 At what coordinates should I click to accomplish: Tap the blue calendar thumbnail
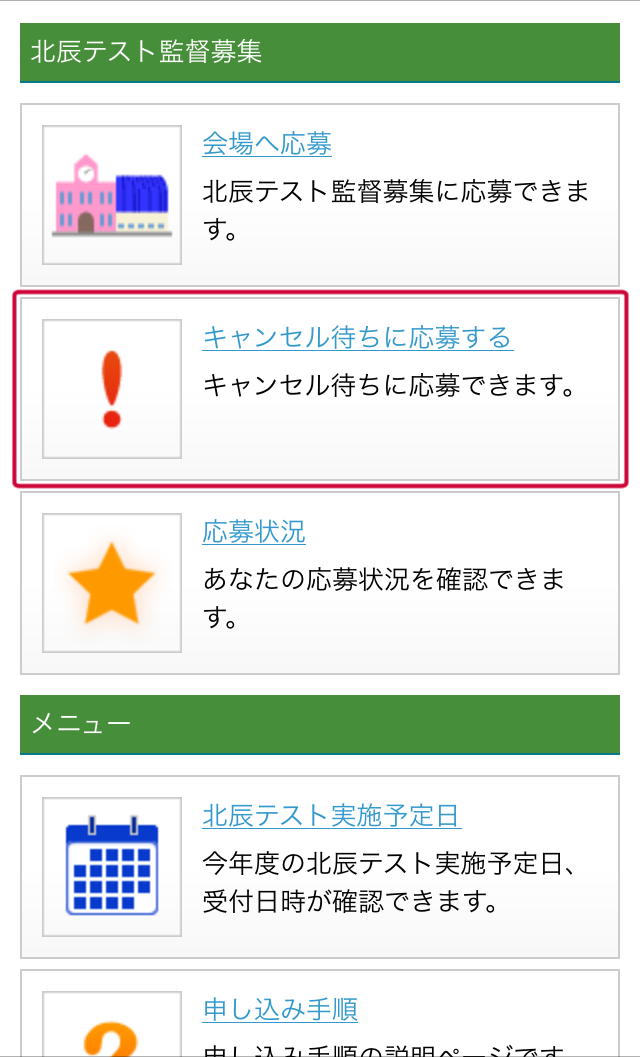[x=112, y=866]
